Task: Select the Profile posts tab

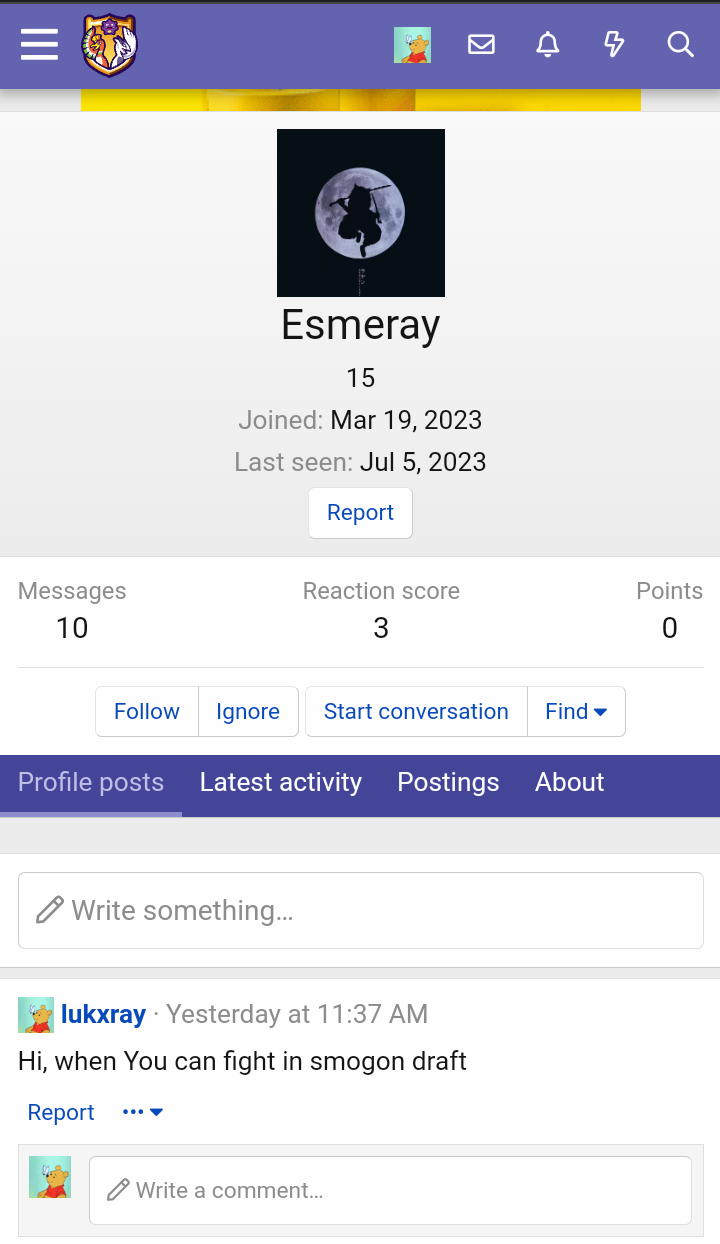Action: pos(91,782)
